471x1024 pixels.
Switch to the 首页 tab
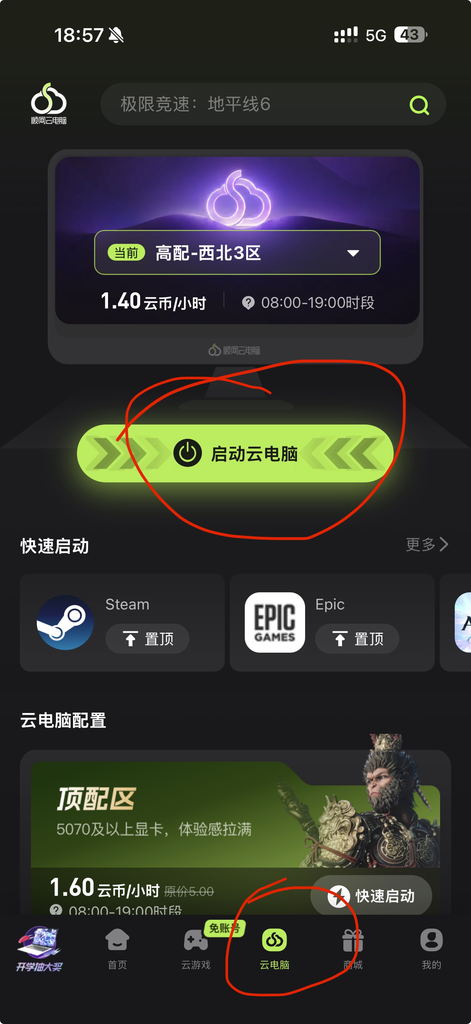click(x=118, y=949)
